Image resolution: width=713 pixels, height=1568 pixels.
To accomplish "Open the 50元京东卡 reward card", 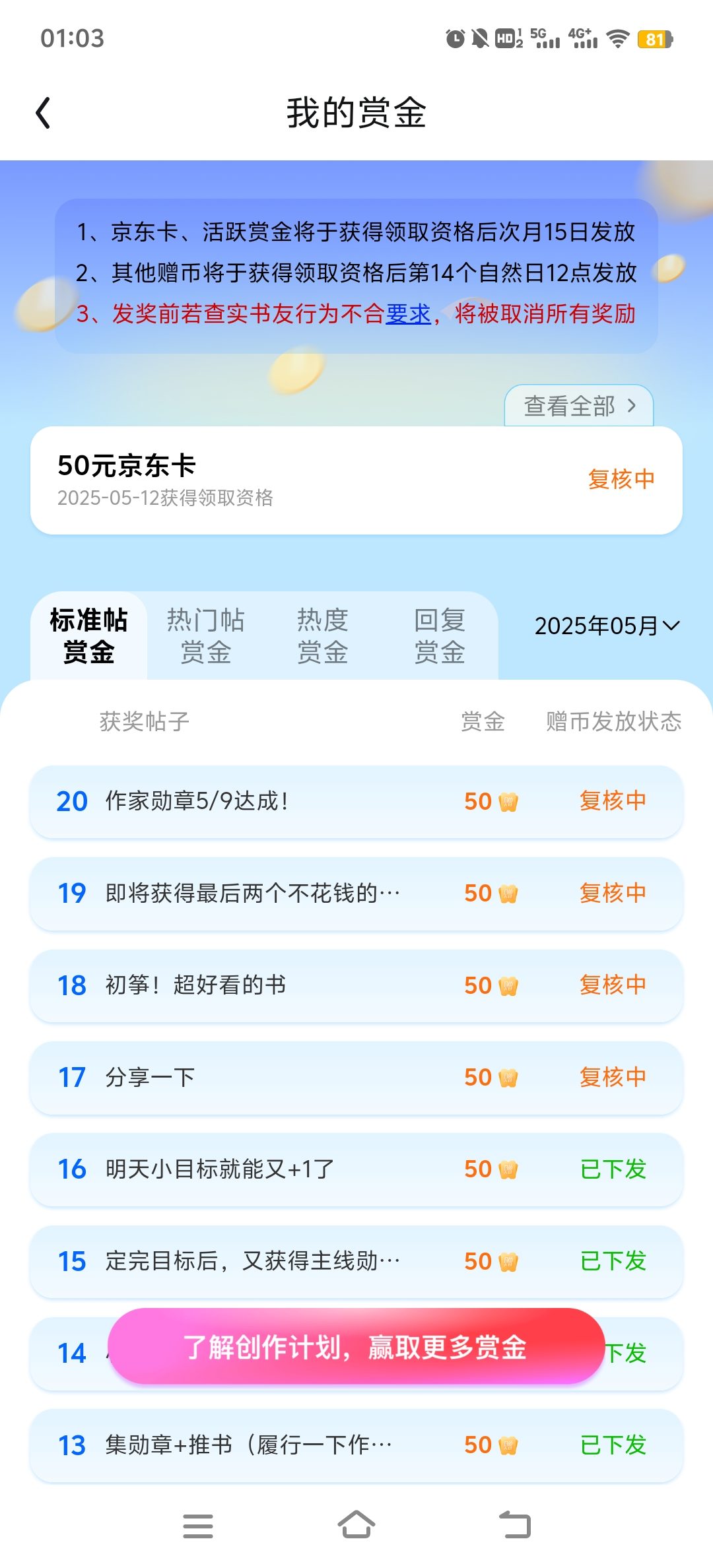I will pyautogui.click(x=356, y=480).
